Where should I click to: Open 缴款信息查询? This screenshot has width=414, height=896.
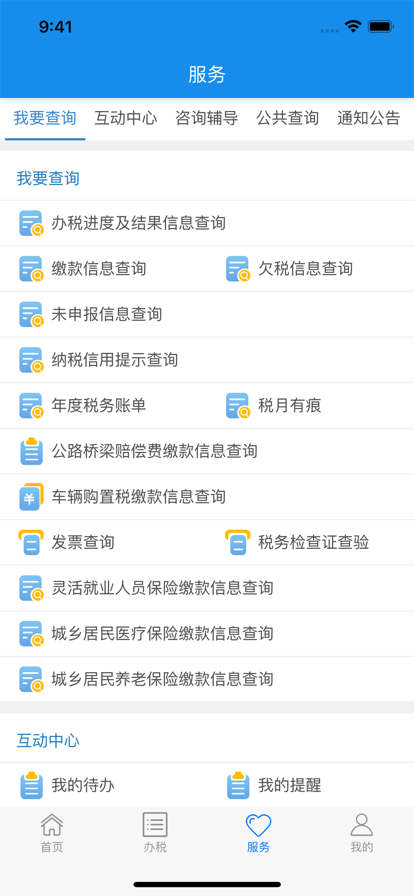pos(104,269)
